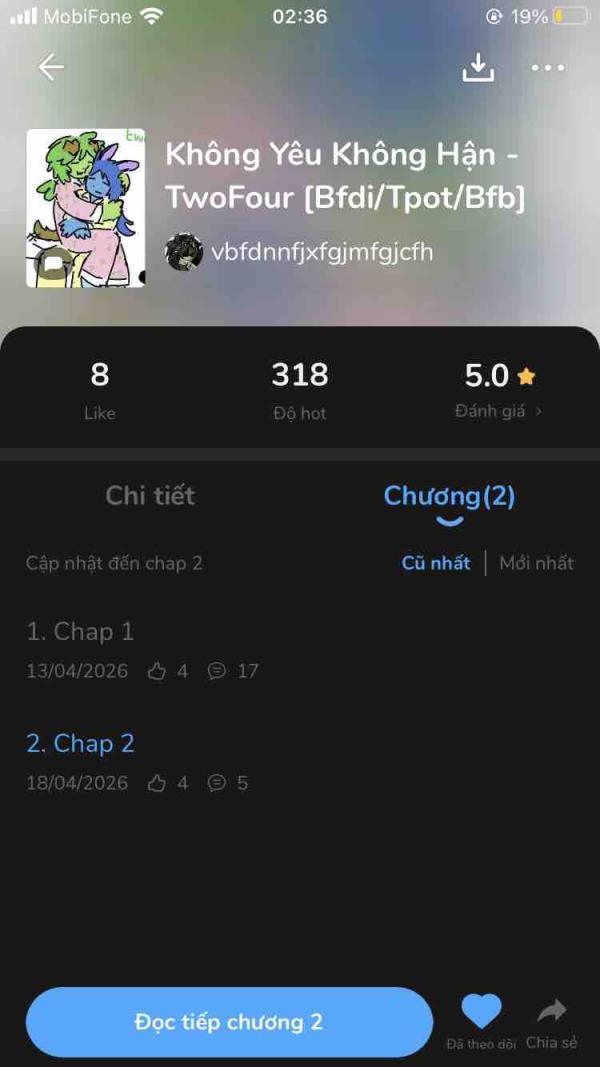
Task: Select the Chương(2) tab
Action: pos(450,497)
